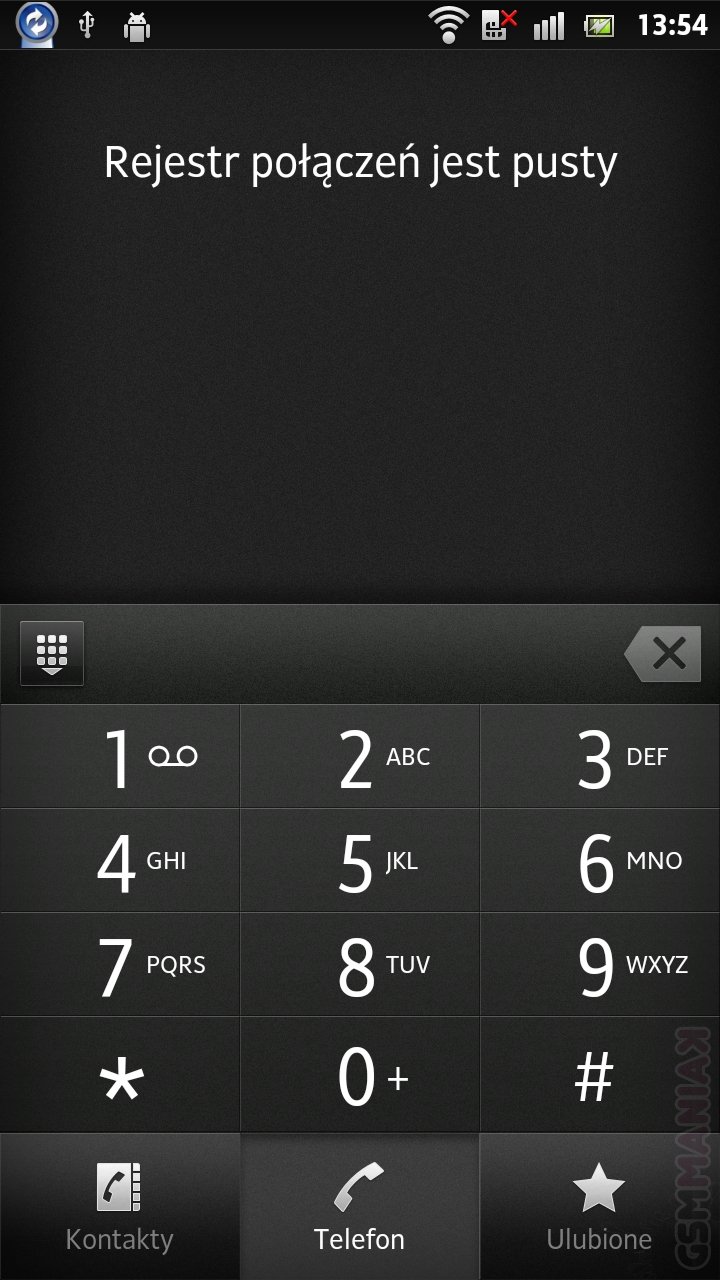Image resolution: width=720 pixels, height=1280 pixels.
Task: Select the Telefon tab
Action: tap(360, 1207)
